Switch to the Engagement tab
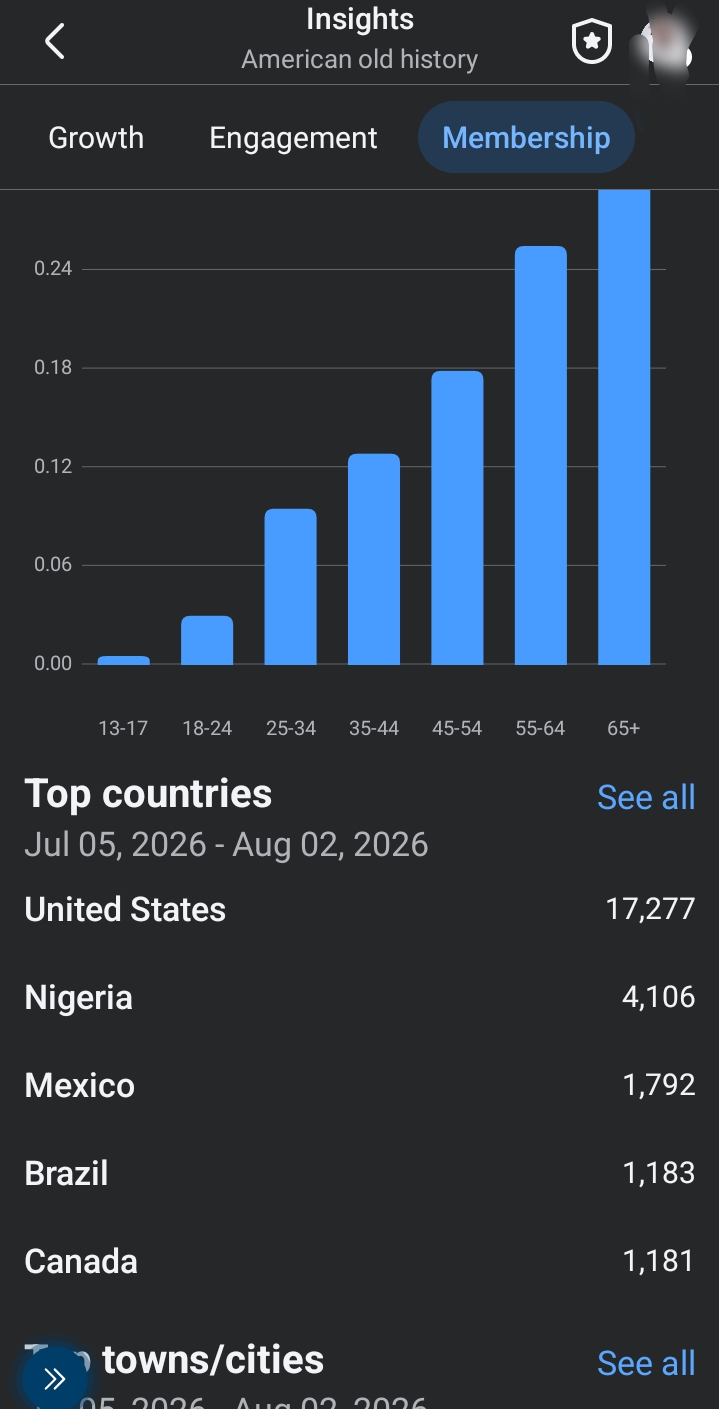 [293, 138]
